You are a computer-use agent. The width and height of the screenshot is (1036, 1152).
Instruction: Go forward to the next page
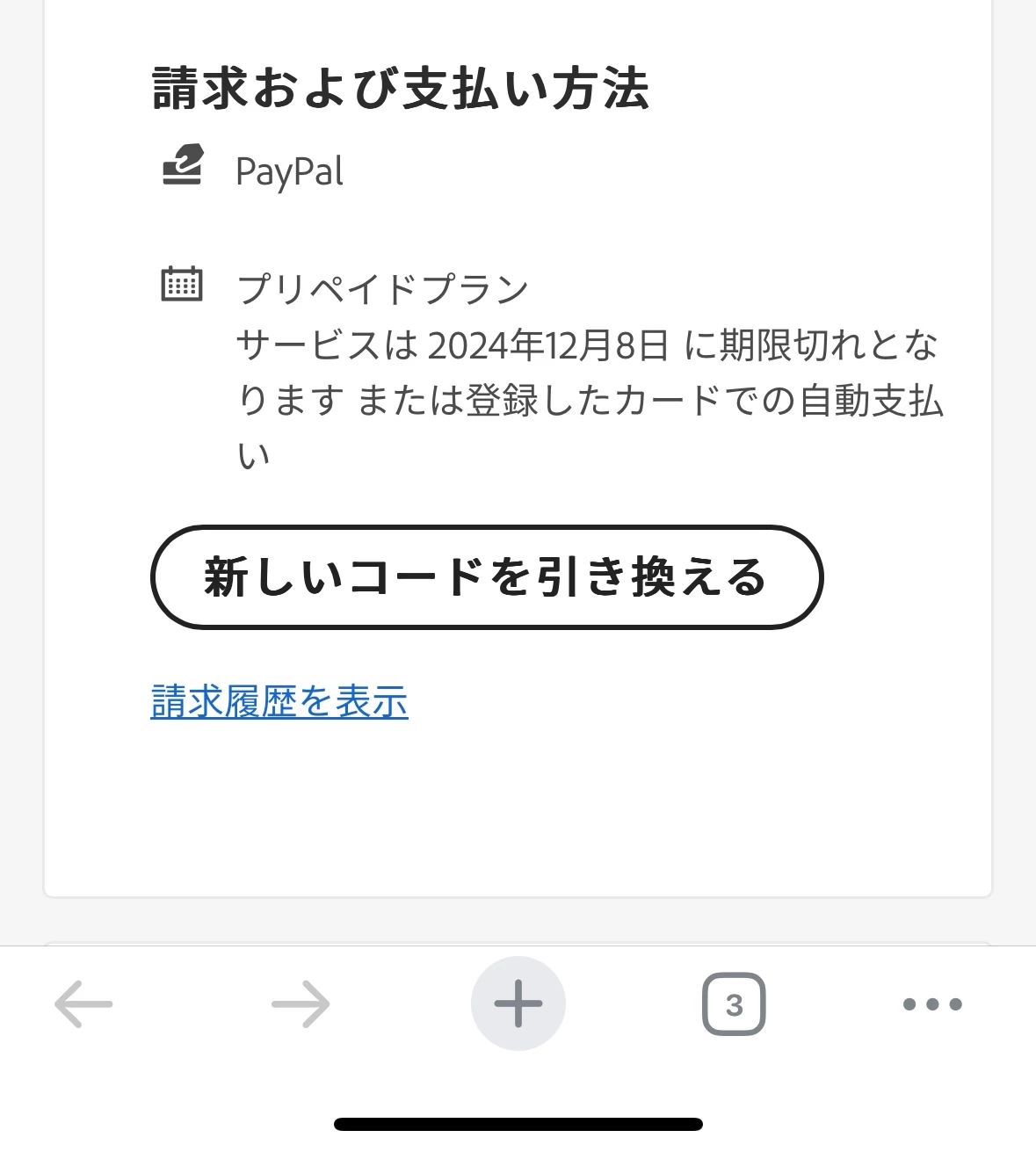(x=301, y=1003)
